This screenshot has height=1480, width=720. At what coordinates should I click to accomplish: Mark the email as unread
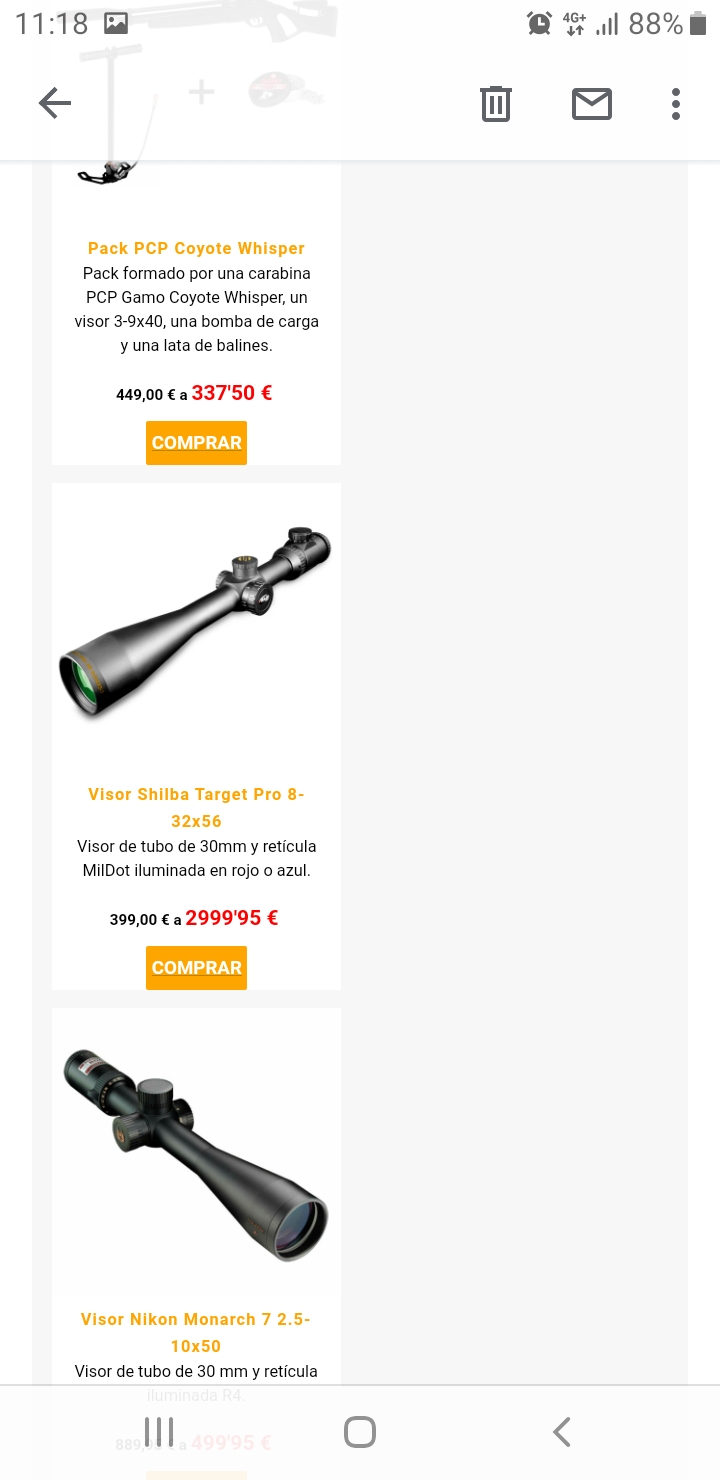tap(592, 103)
